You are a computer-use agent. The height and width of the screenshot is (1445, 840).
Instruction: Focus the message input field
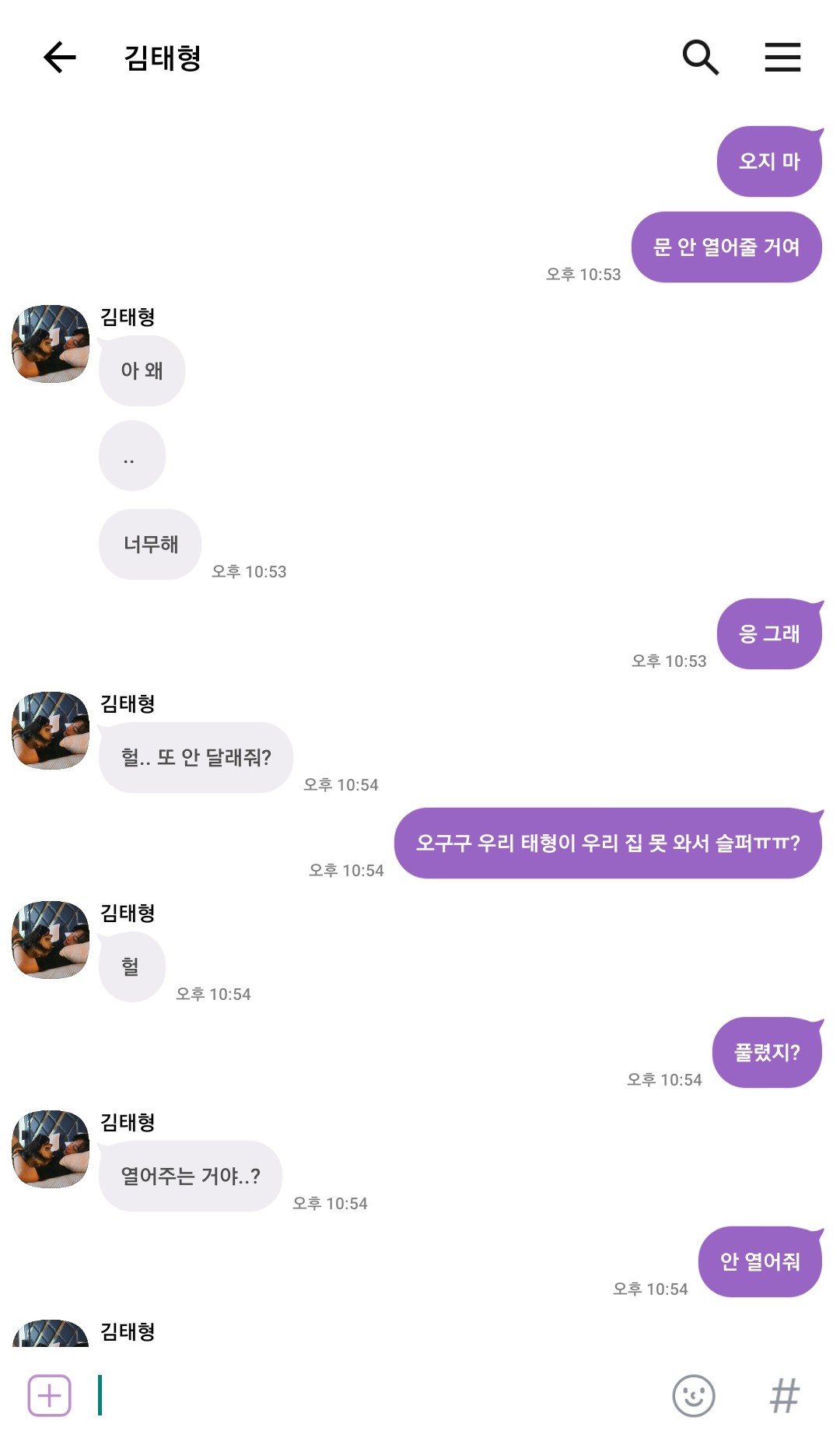(373, 1395)
